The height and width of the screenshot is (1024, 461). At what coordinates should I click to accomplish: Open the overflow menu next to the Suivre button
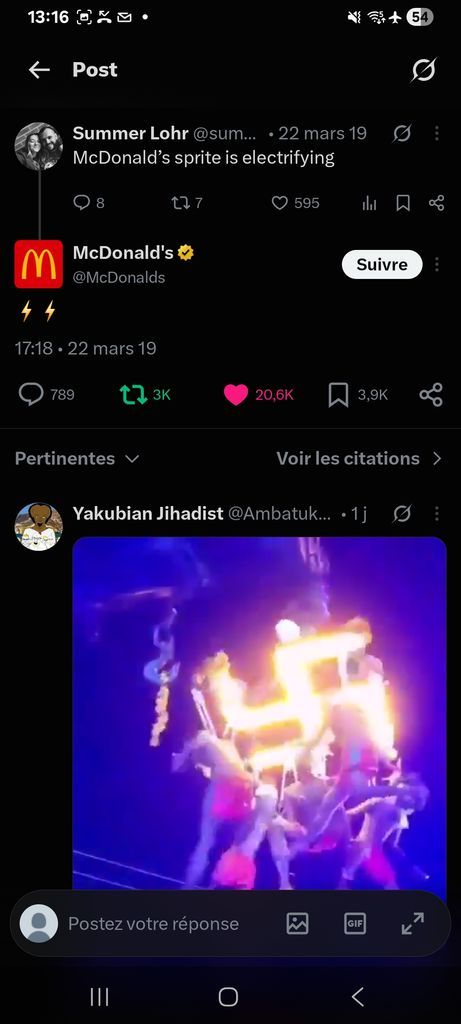tap(437, 264)
